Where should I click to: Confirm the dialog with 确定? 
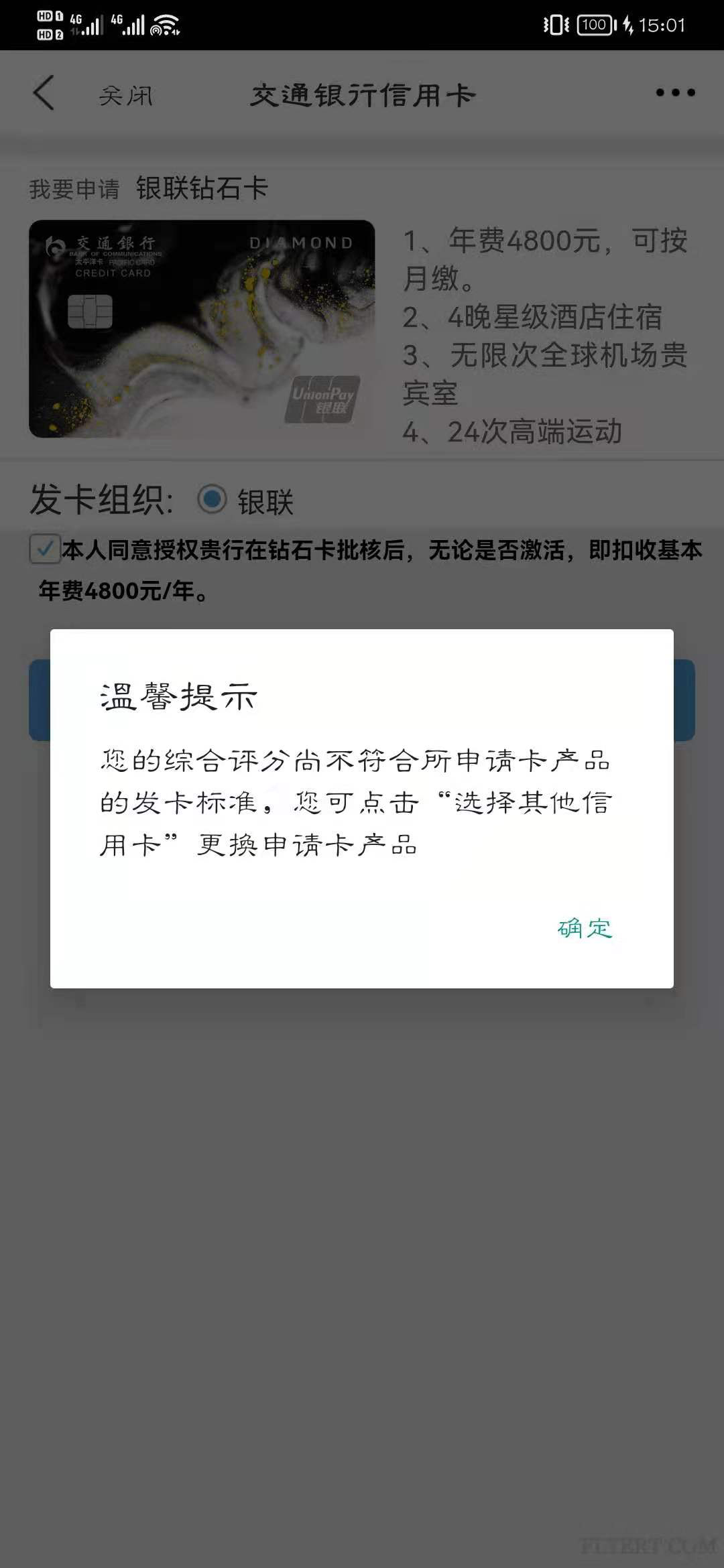click(x=585, y=928)
